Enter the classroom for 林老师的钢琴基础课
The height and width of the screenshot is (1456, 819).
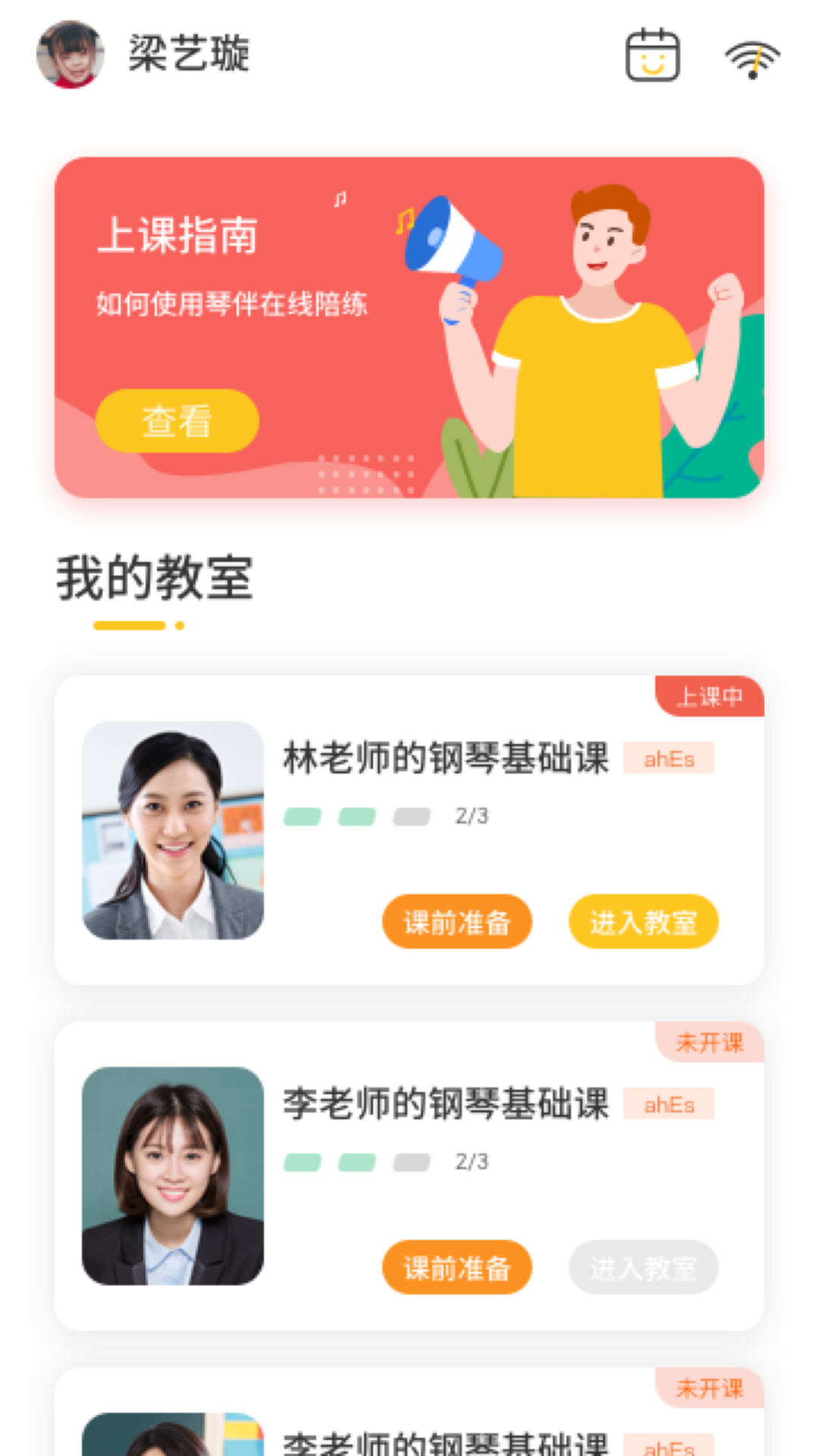(x=643, y=921)
